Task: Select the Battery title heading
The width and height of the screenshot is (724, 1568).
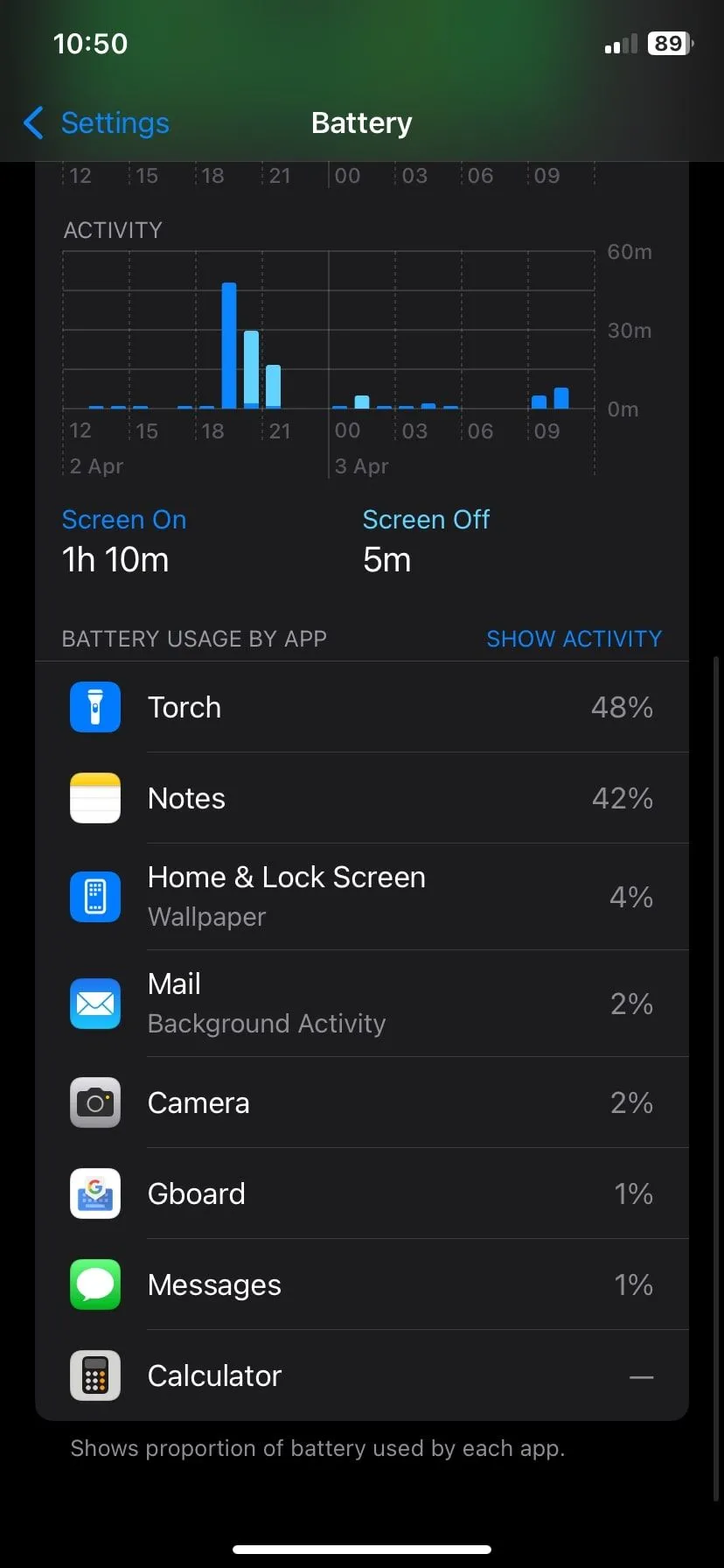Action: pos(361,122)
